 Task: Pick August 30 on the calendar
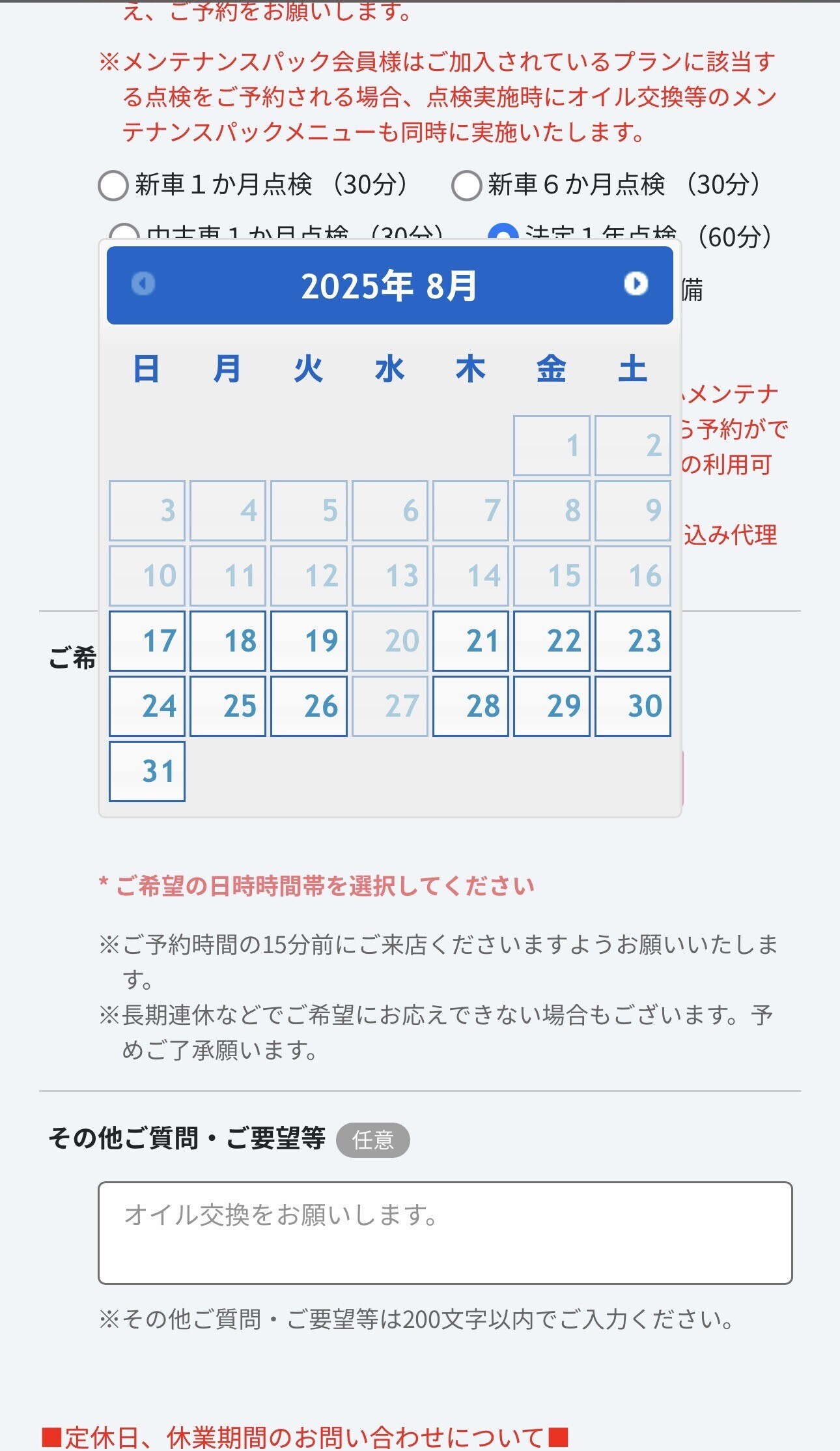(x=632, y=706)
